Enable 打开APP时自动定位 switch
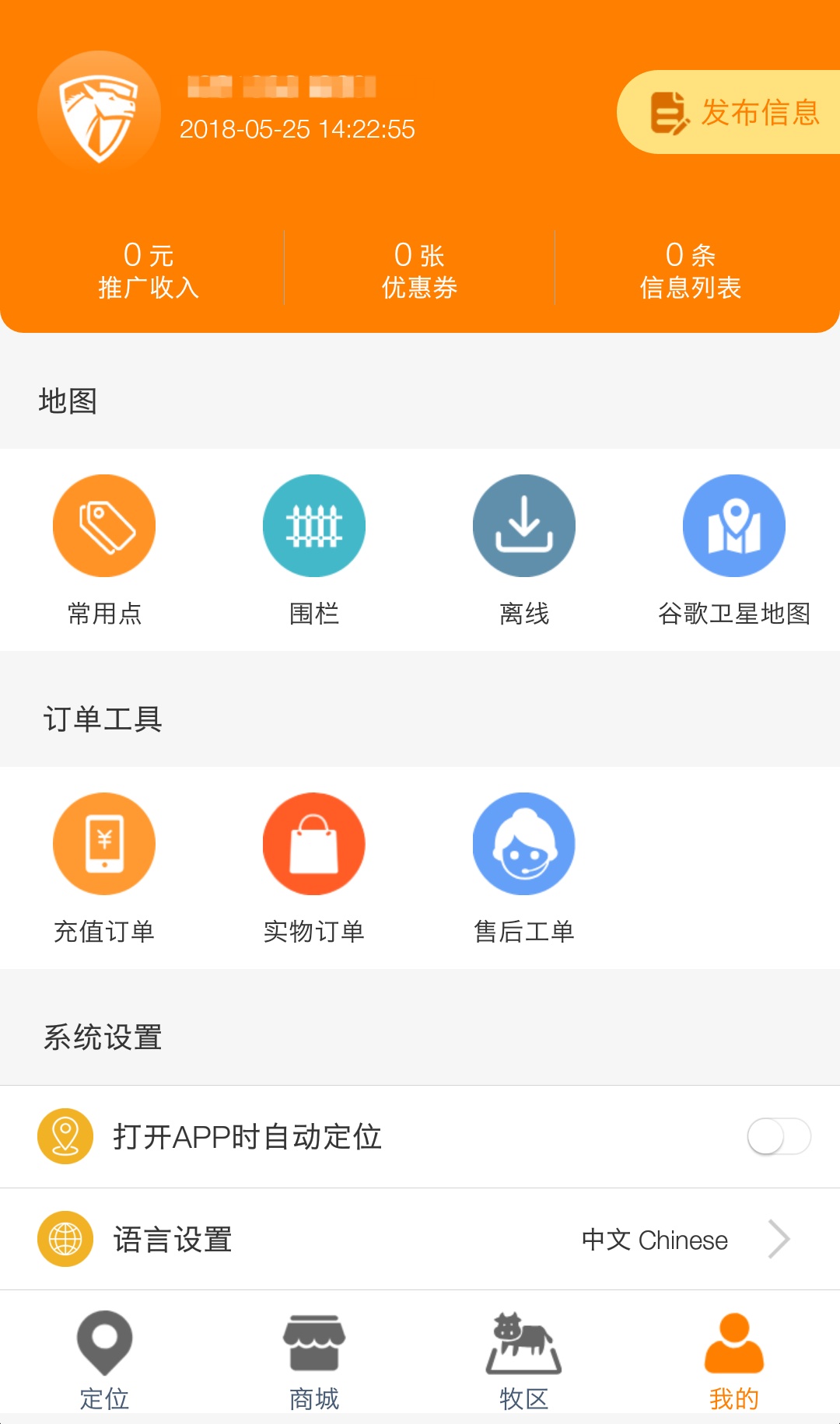This screenshot has height=1424, width=840. [779, 1136]
